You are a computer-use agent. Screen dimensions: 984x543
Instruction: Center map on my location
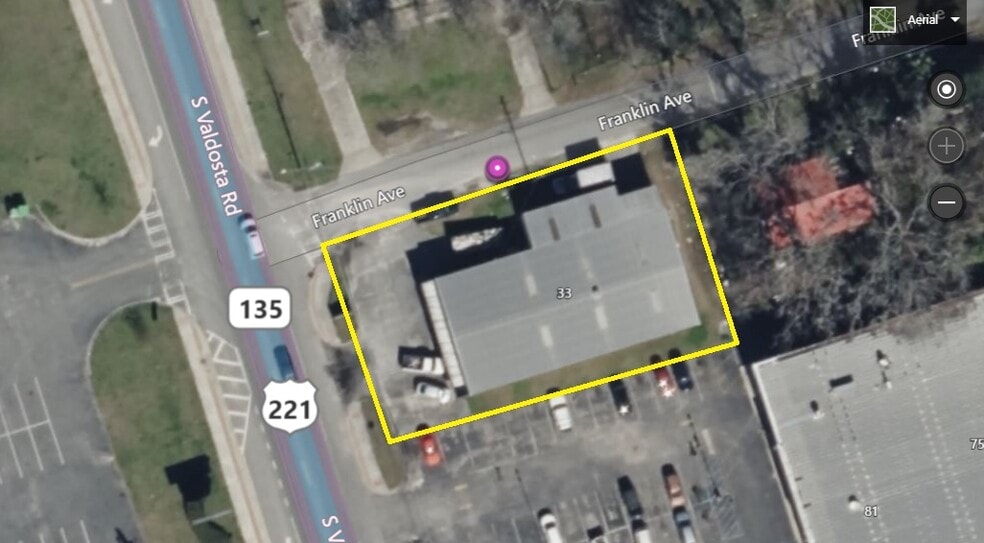click(946, 90)
